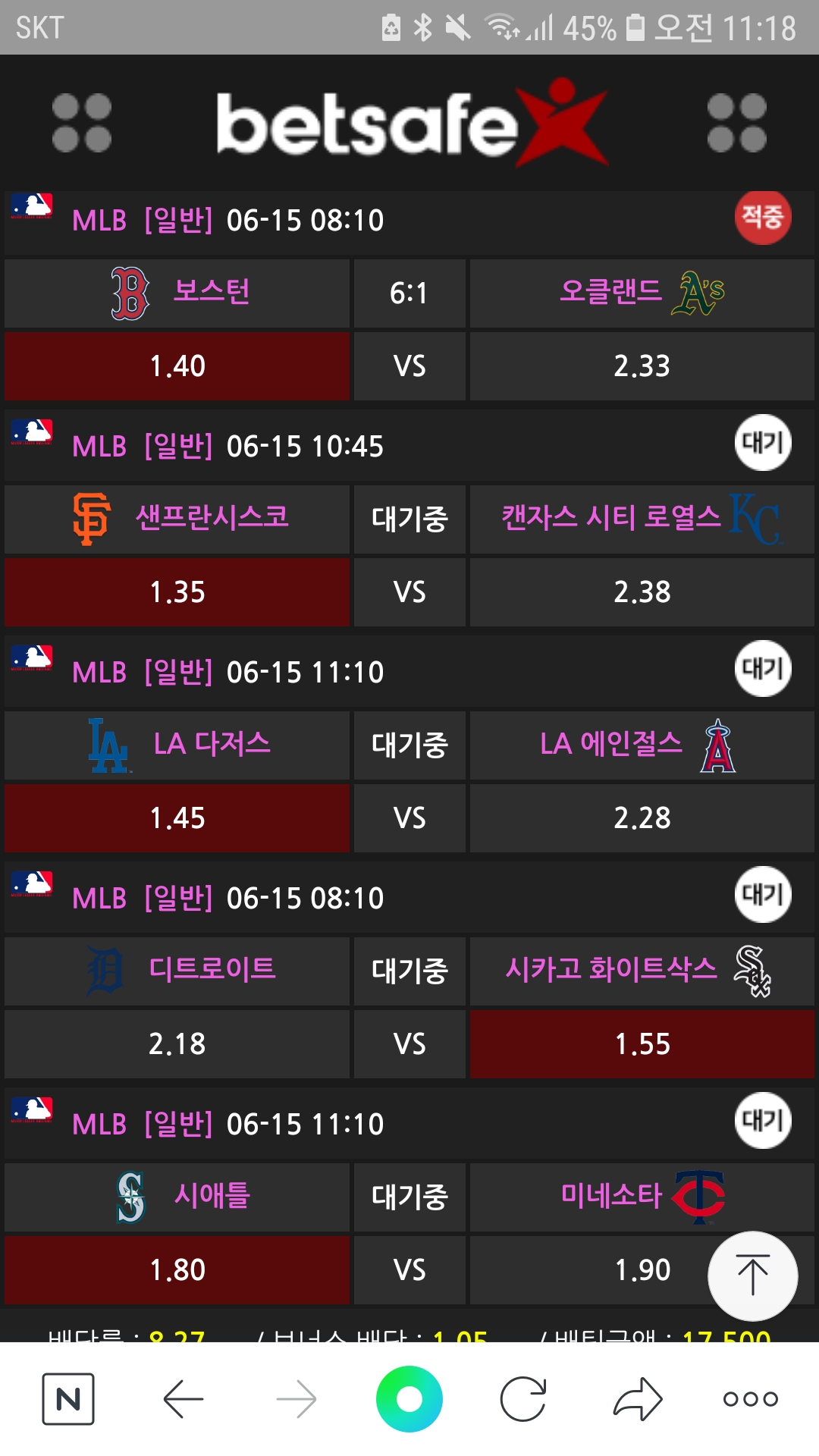The image size is (819, 1456).
Task: Go to the Naver home via the N icon
Action: point(68,1399)
